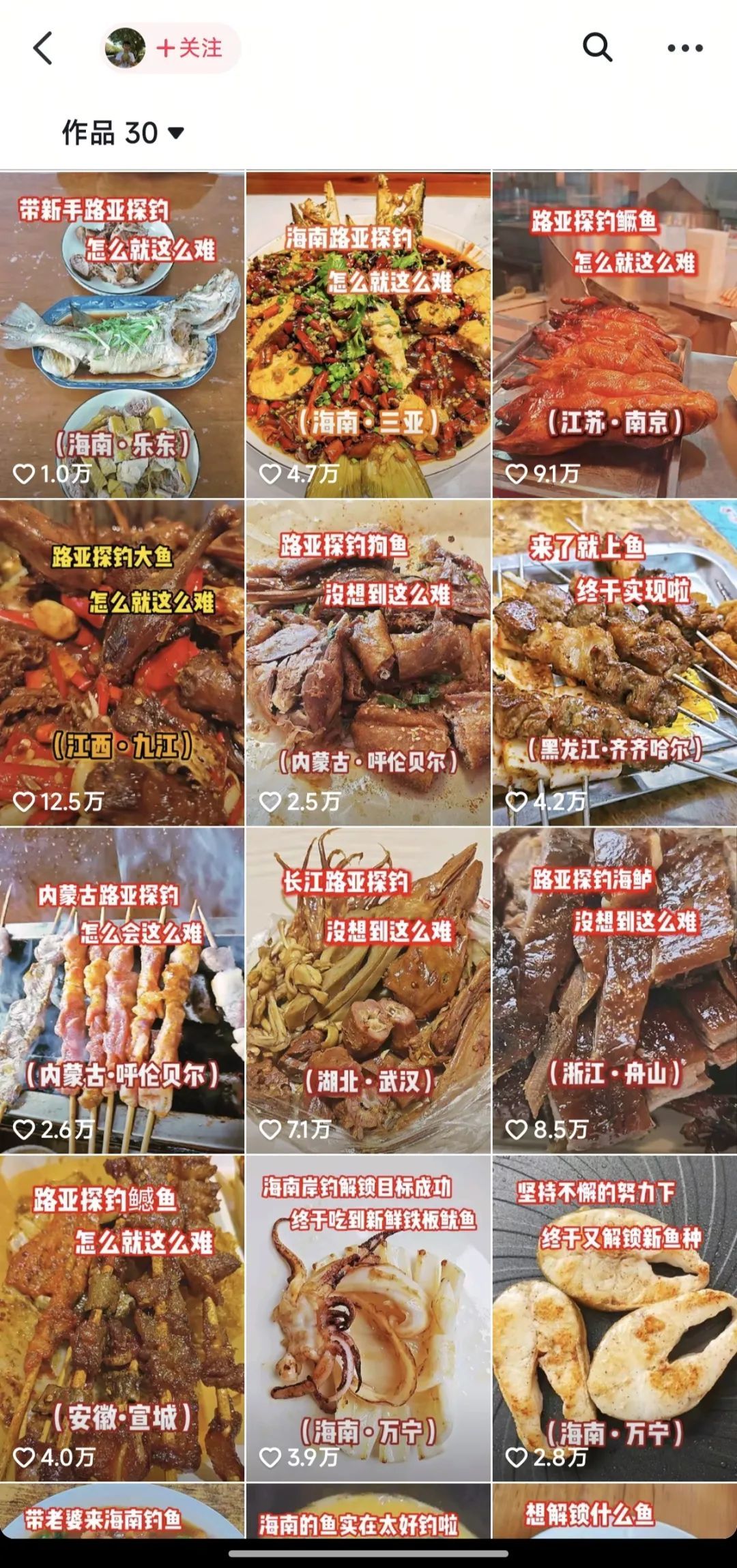Open the 终于又解锁新鱼种 video
The image size is (737, 1568).
pyautogui.click(x=614, y=1318)
